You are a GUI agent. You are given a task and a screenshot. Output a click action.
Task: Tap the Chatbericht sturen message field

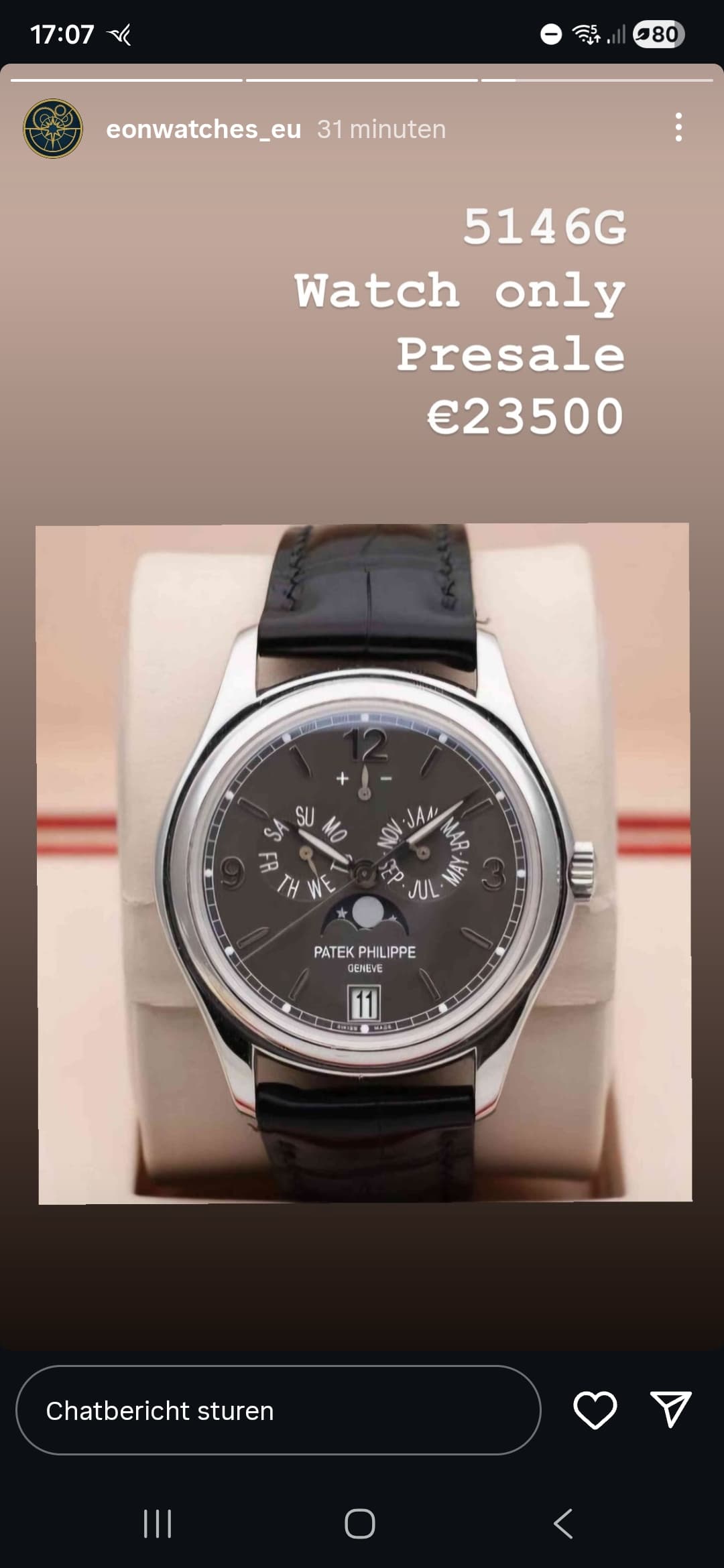coord(278,1411)
